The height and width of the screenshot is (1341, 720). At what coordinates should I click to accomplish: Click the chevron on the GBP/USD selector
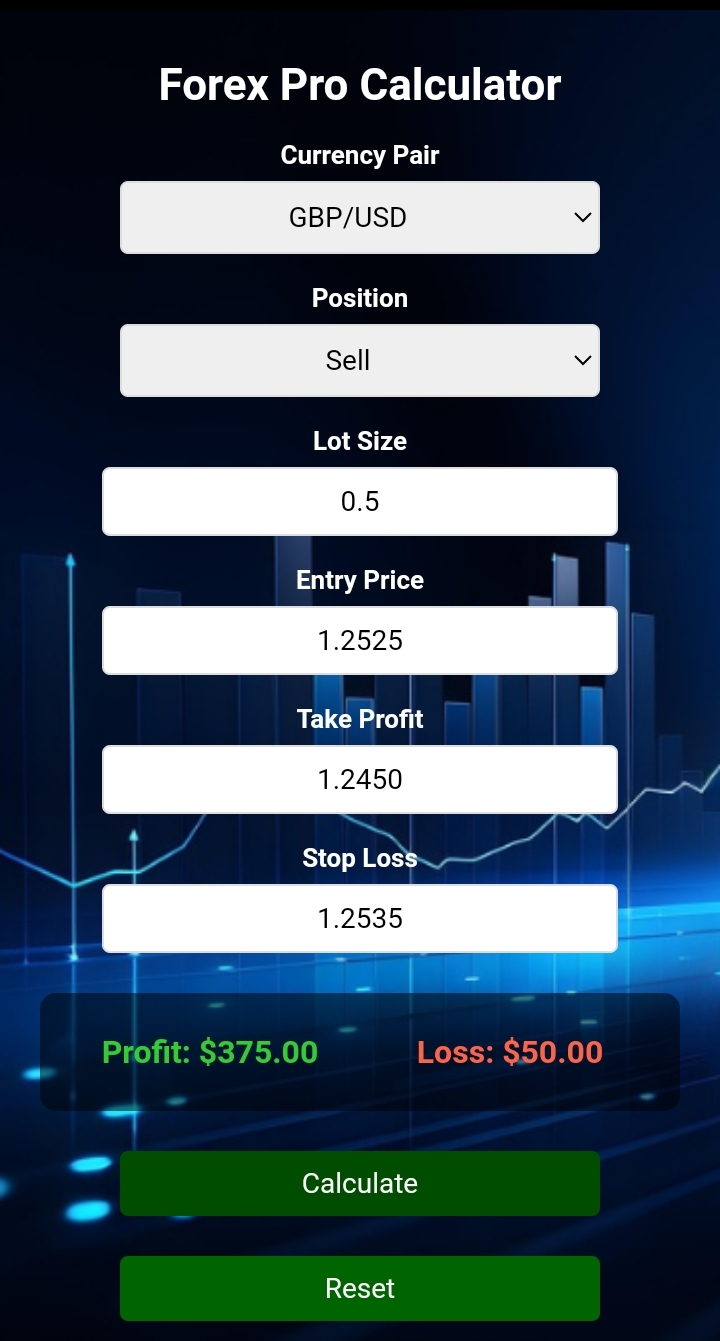click(582, 217)
